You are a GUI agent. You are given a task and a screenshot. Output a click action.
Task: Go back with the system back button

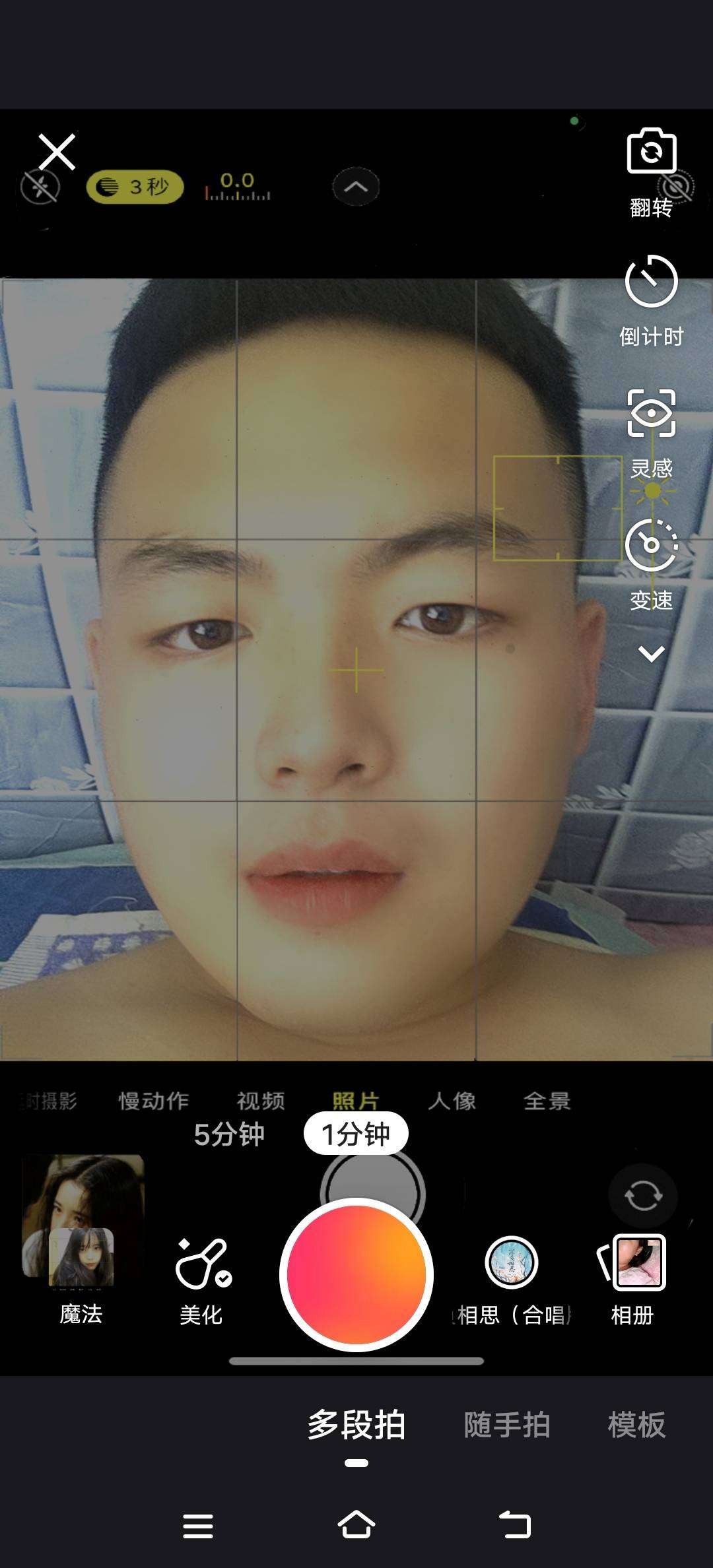(x=515, y=1525)
